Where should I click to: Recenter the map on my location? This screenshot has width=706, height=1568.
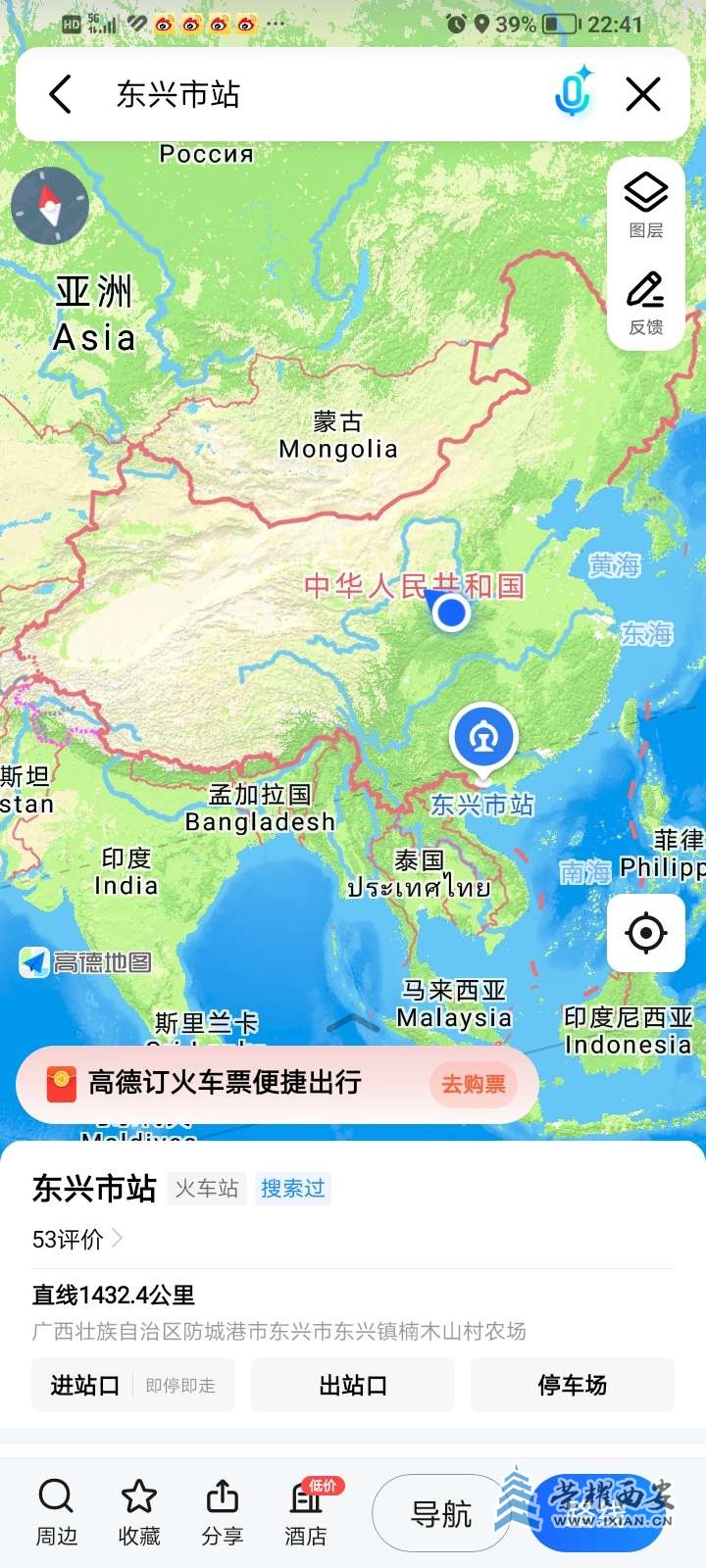[x=645, y=933]
